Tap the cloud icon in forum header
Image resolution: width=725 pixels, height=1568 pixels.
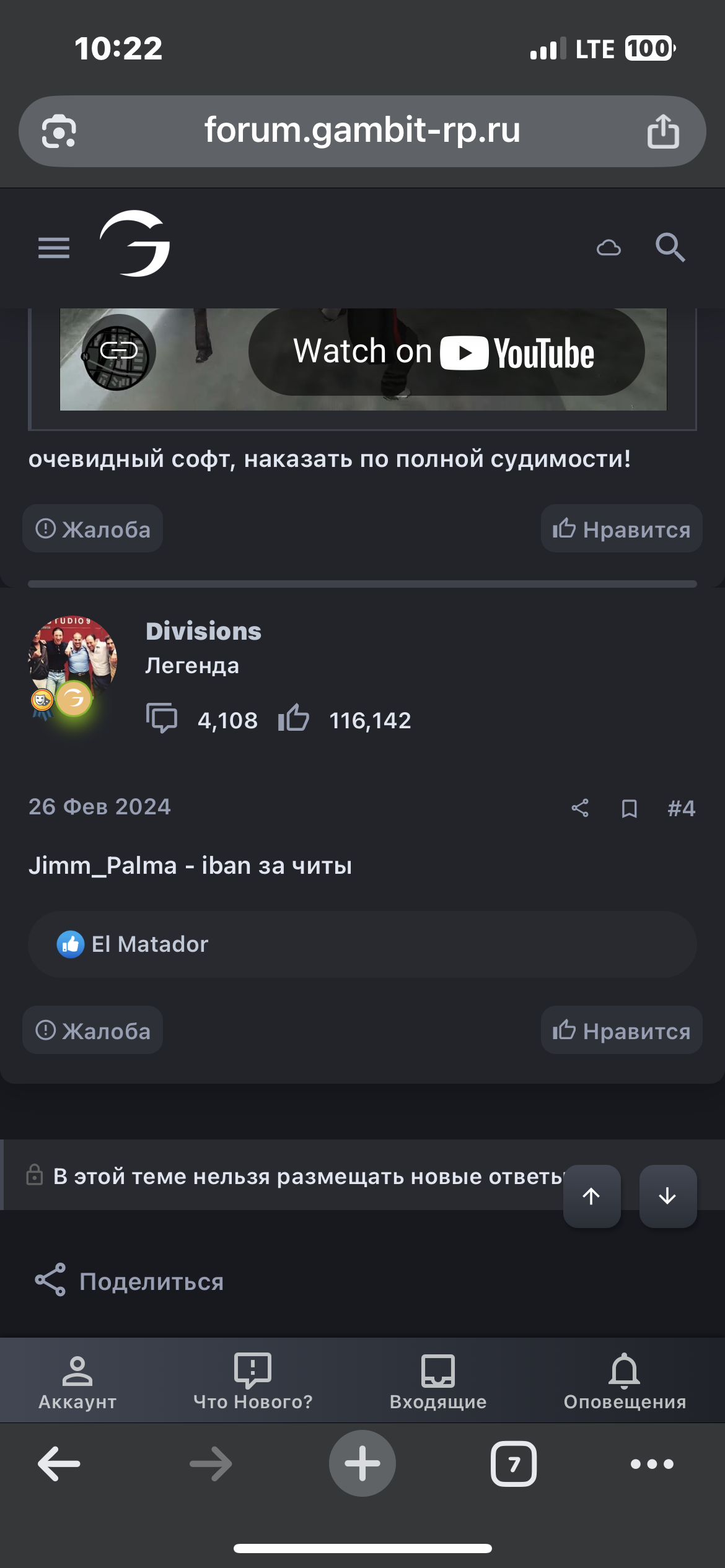point(609,248)
